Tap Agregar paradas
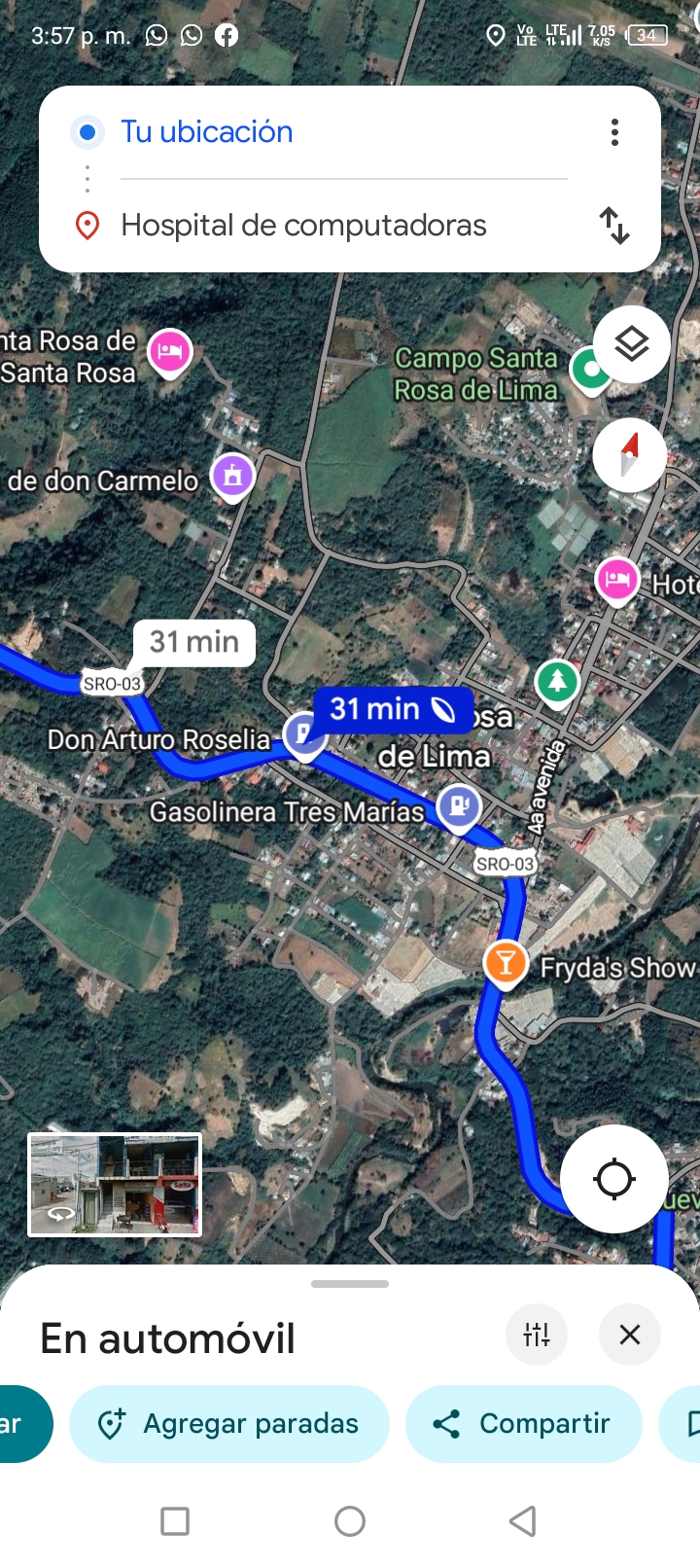 coord(229,1424)
